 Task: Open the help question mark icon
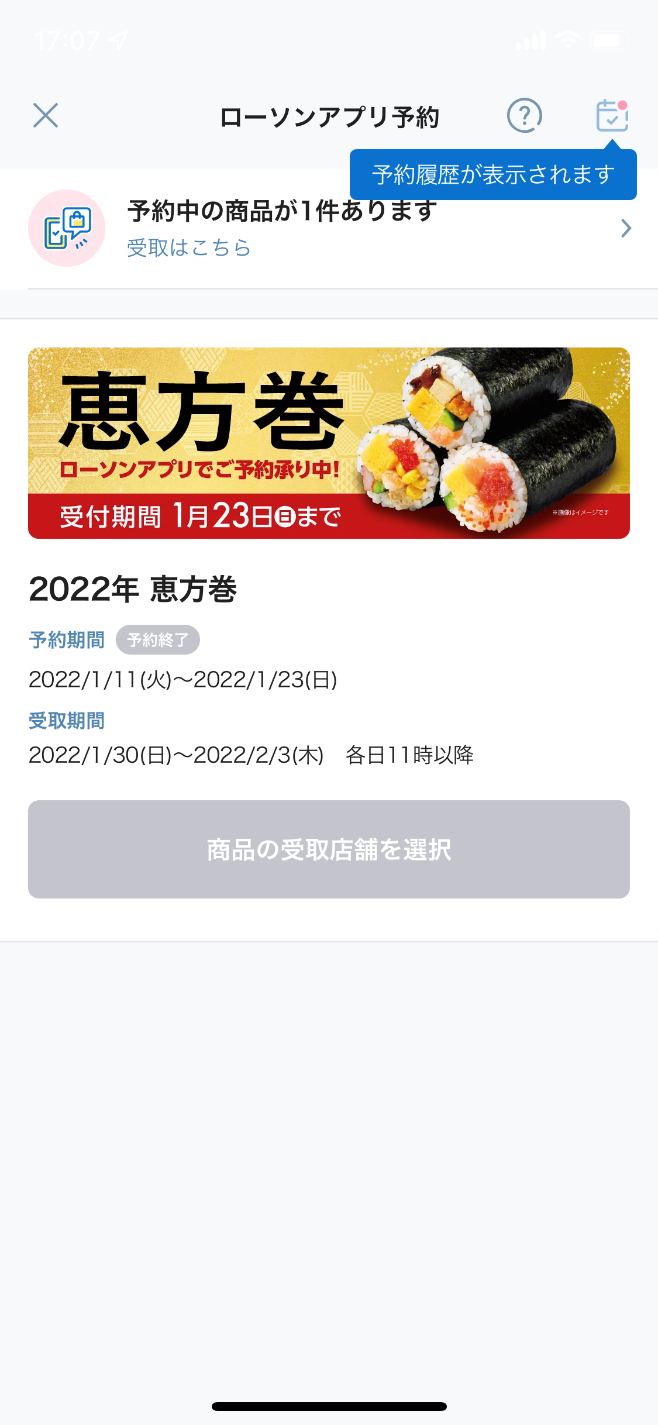(x=524, y=116)
